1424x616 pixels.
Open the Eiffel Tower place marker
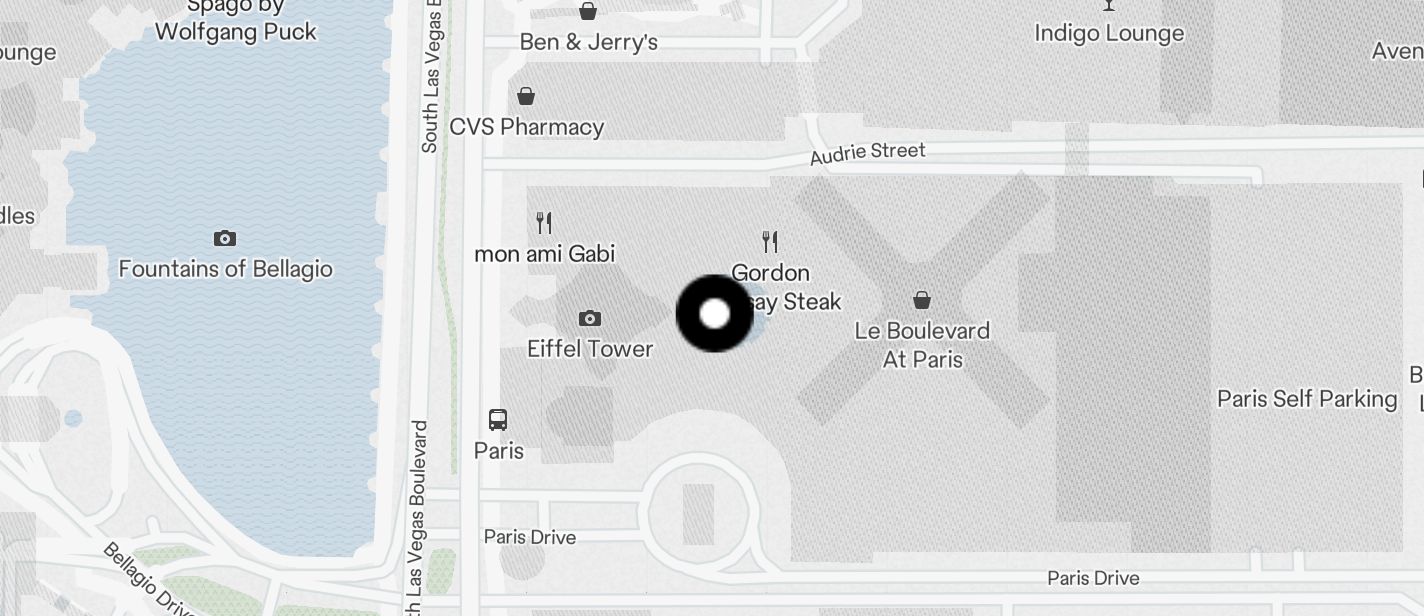click(x=590, y=319)
